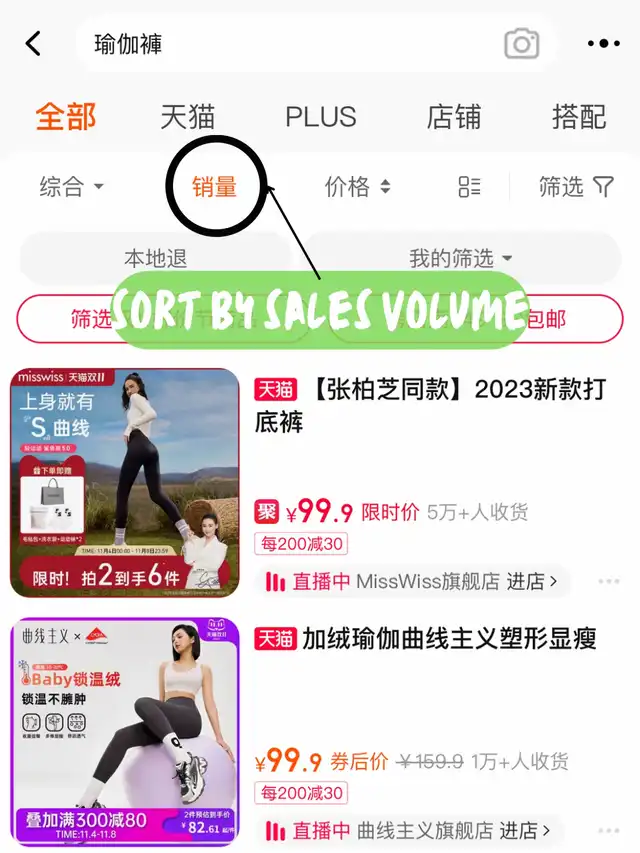Sort results by 价格
The image size is (640, 853).
(x=357, y=186)
